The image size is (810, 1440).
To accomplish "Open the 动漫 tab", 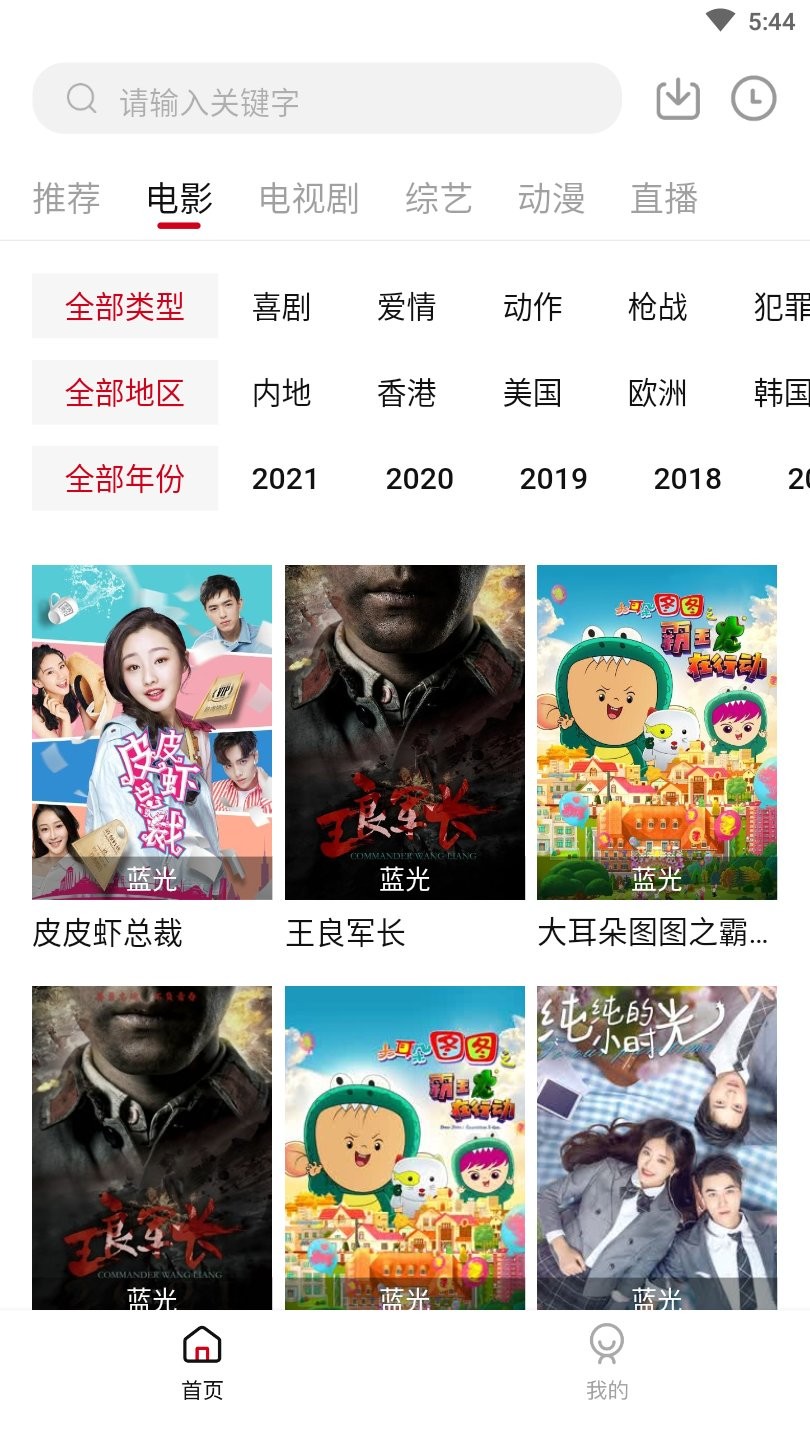I will (x=552, y=199).
